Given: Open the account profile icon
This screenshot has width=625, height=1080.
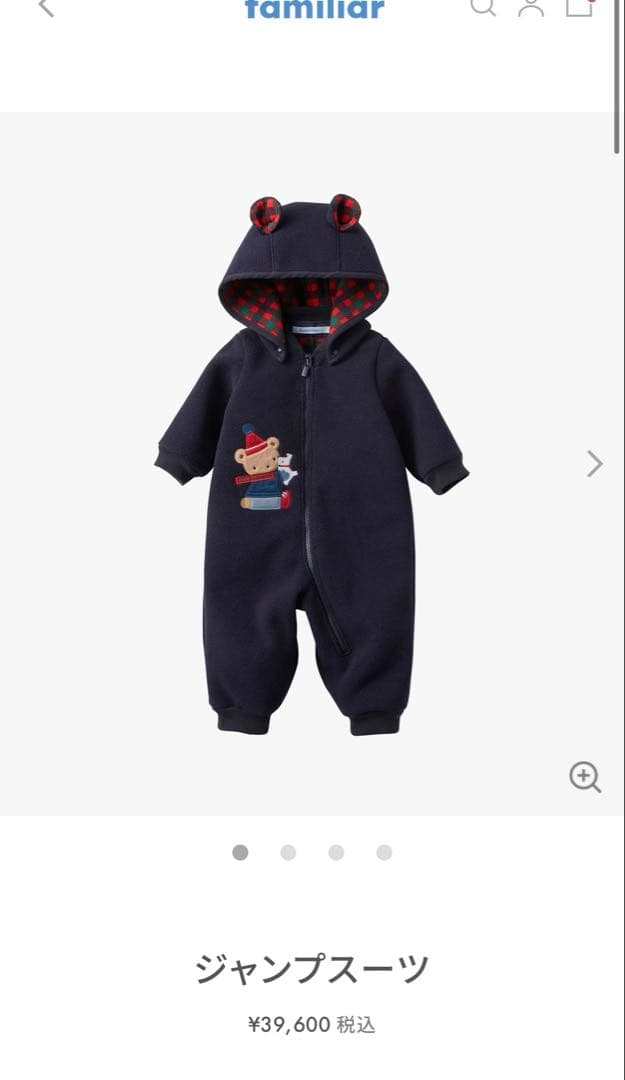Looking at the screenshot, I should [530, 7].
